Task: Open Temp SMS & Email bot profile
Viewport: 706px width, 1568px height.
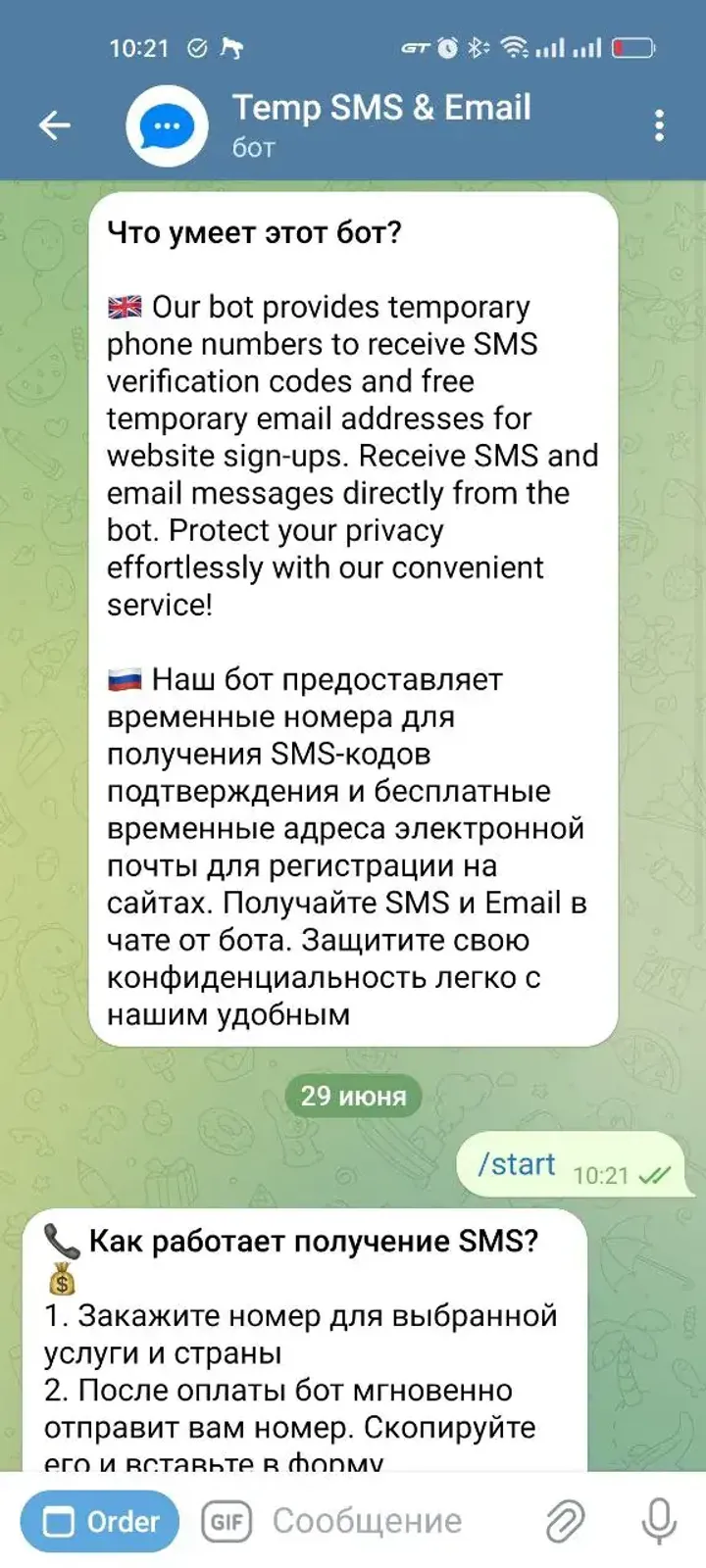Action: click(380, 124)
